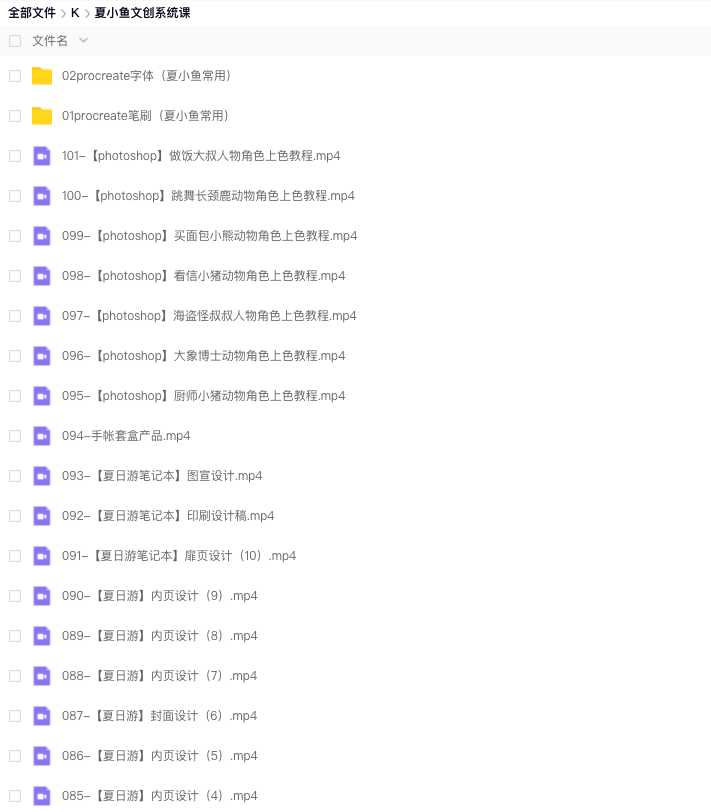
Task: Tick the select-all checkbox beside 文件名
Action: click(15, 41)
